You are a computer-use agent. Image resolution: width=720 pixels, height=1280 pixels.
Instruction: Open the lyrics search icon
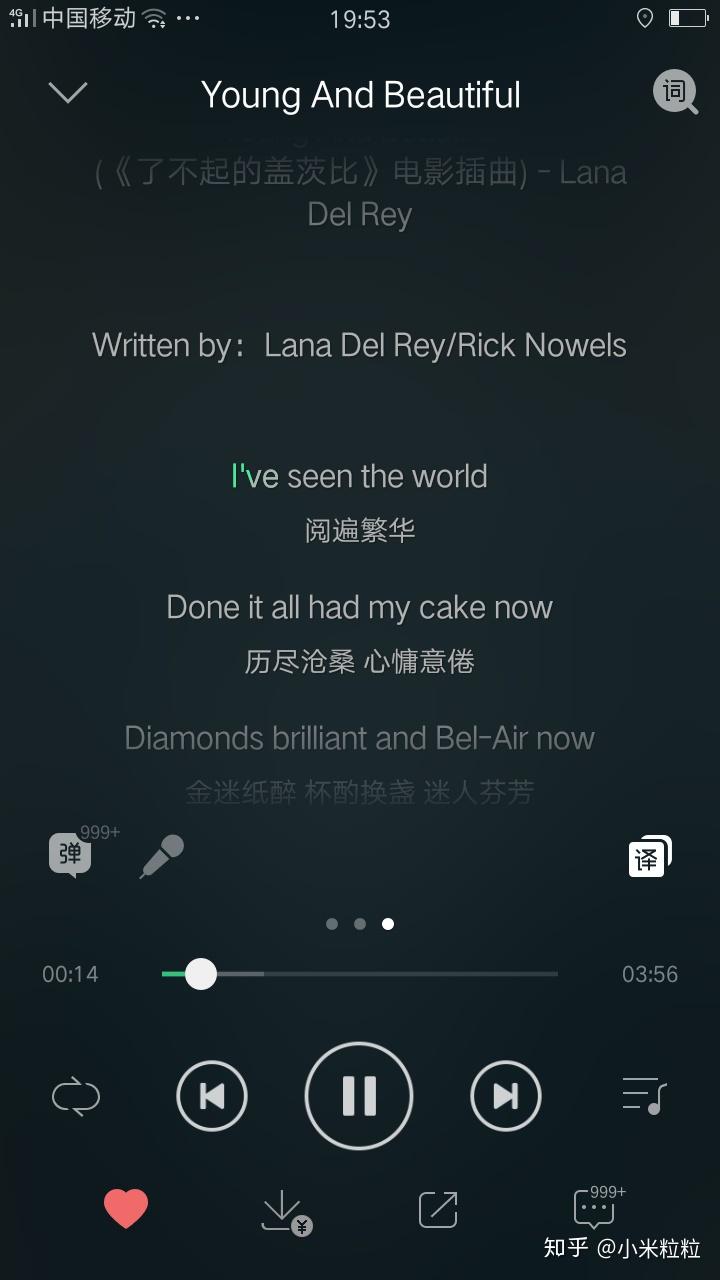[676, 93]
